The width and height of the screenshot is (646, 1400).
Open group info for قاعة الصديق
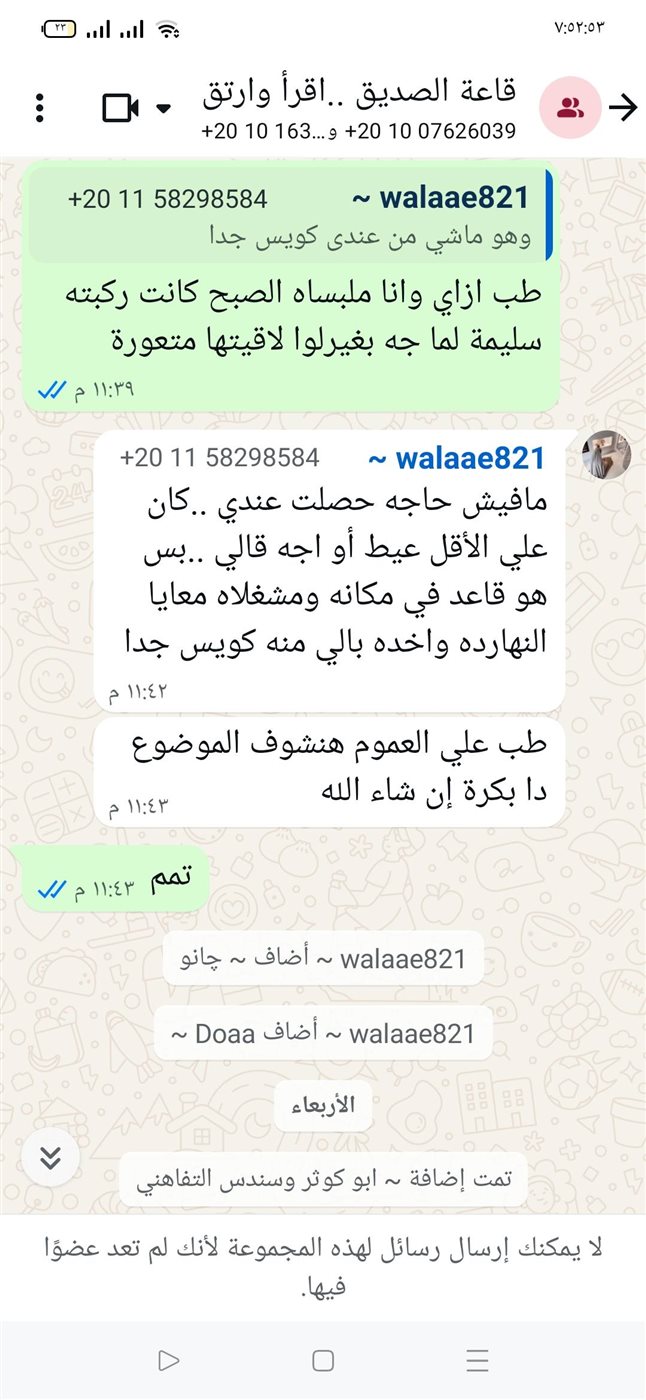point(360,108)
